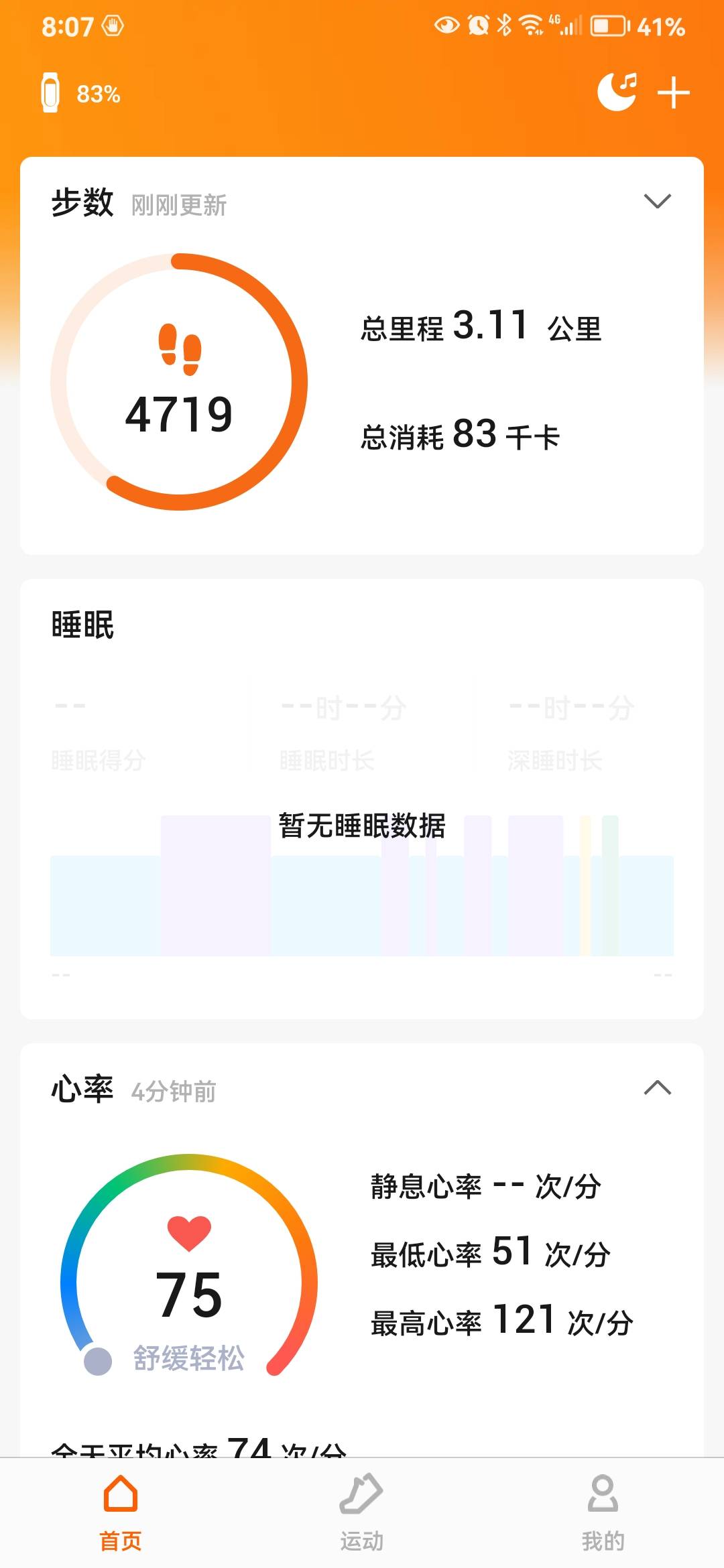Open the 运动 tab
The image size is (724, 1568).
[x=361, y=1518]
